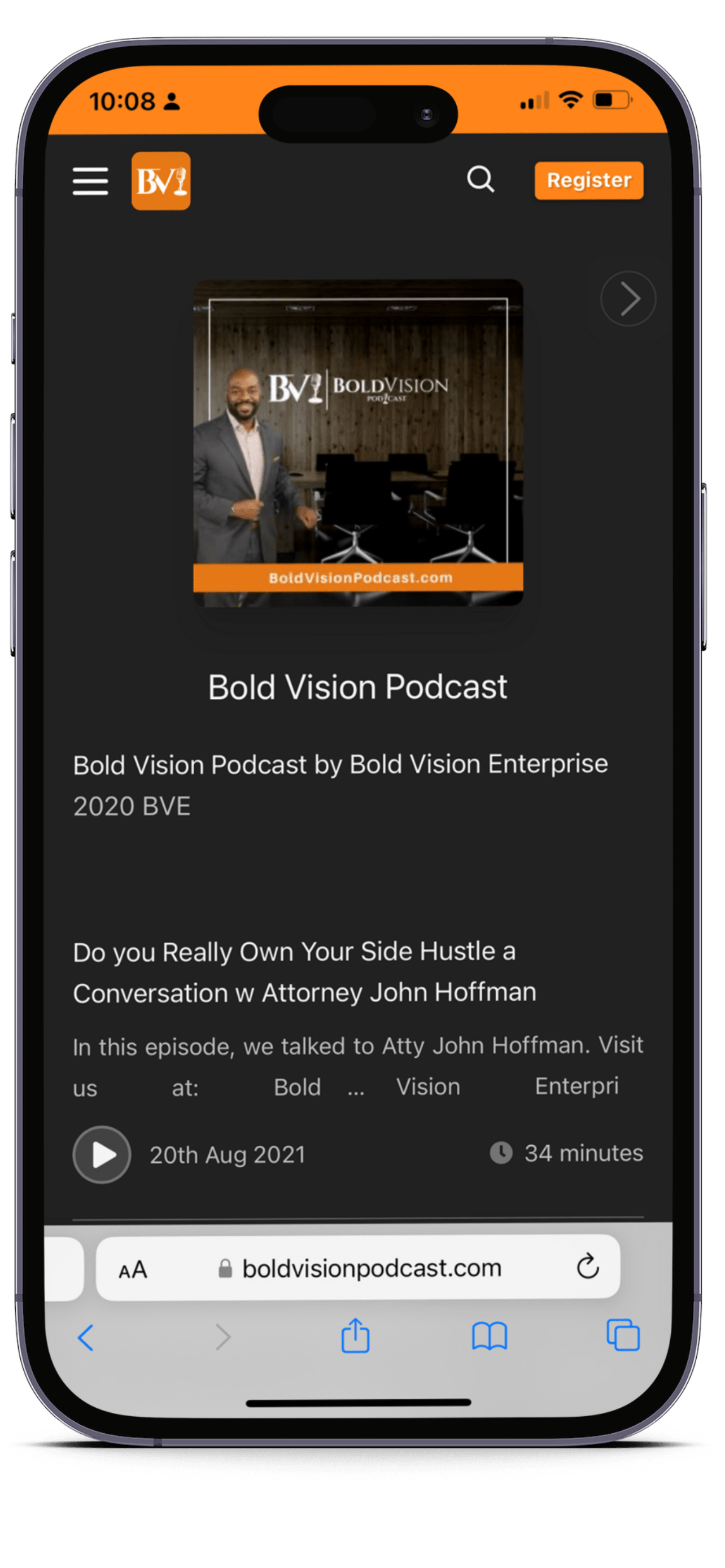Reload the page
The width and height of the screenshot is (725, 1568).
[x=587, y=1267]
